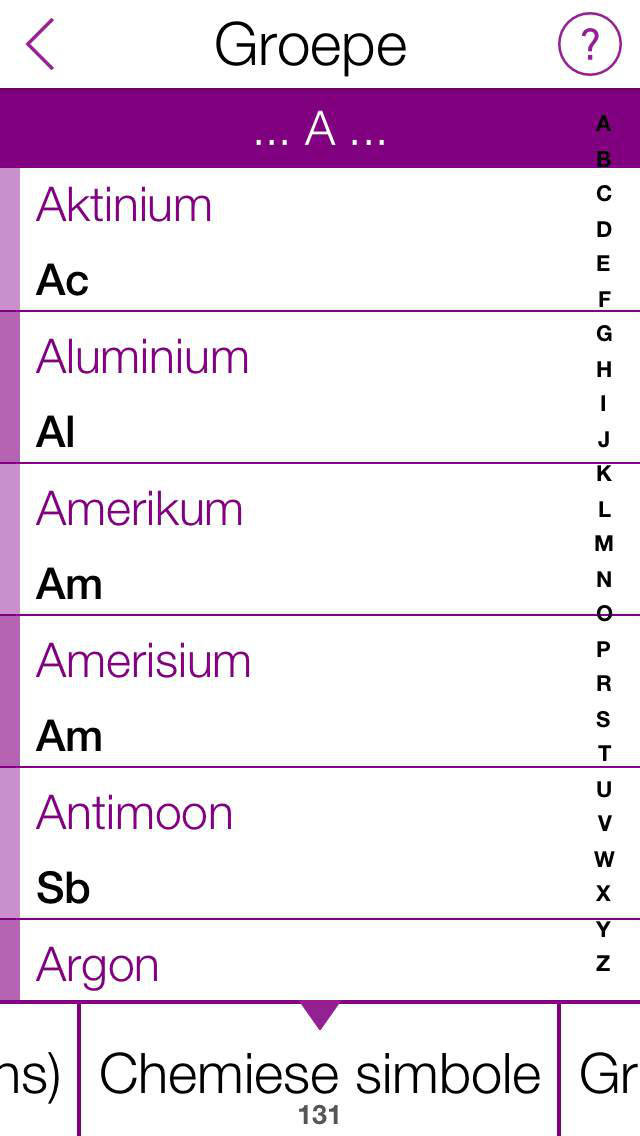This screenshot has height=1136, width=640.
Task: Select the Amerikum row
Action: click(x=320, y=540)
